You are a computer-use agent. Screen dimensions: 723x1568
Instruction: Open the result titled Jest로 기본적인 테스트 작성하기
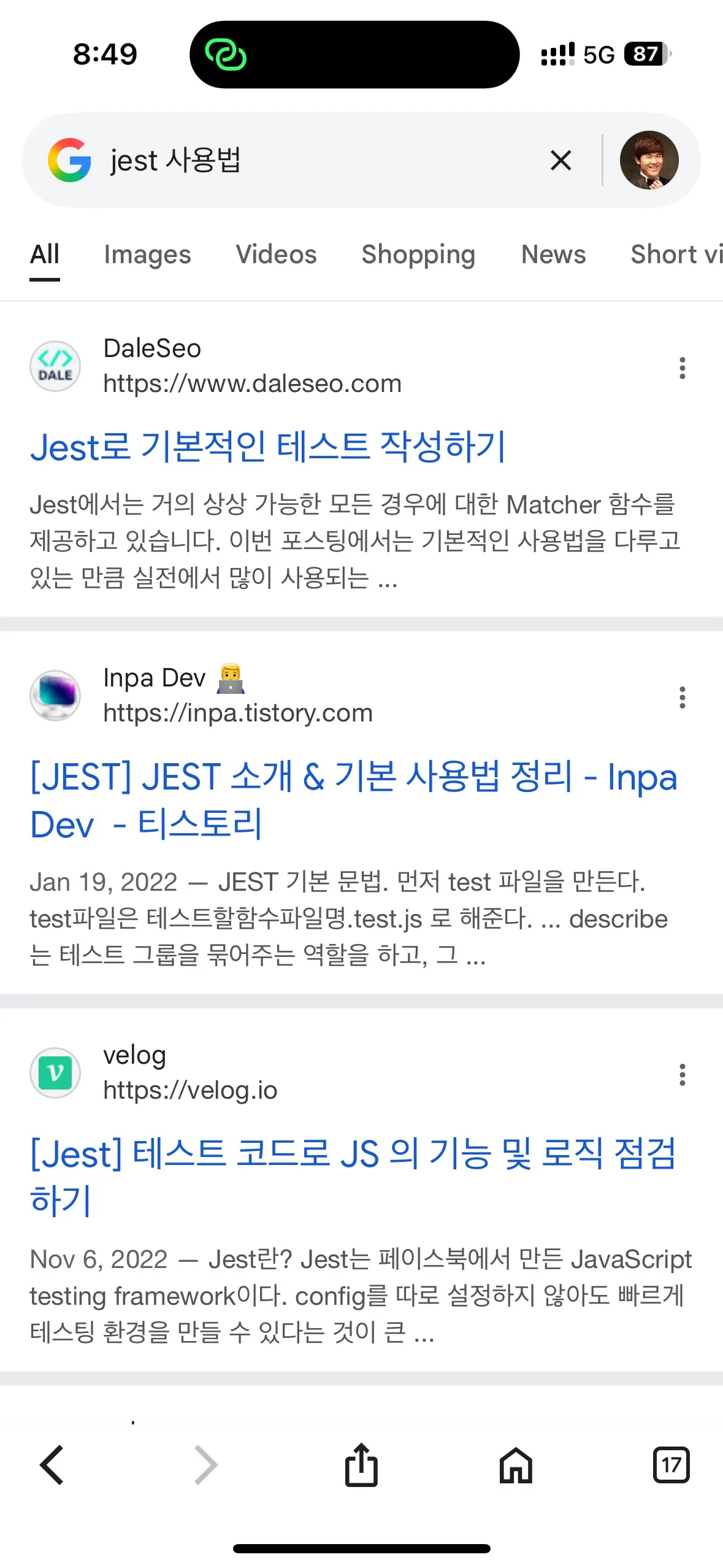tap(268, 448)
